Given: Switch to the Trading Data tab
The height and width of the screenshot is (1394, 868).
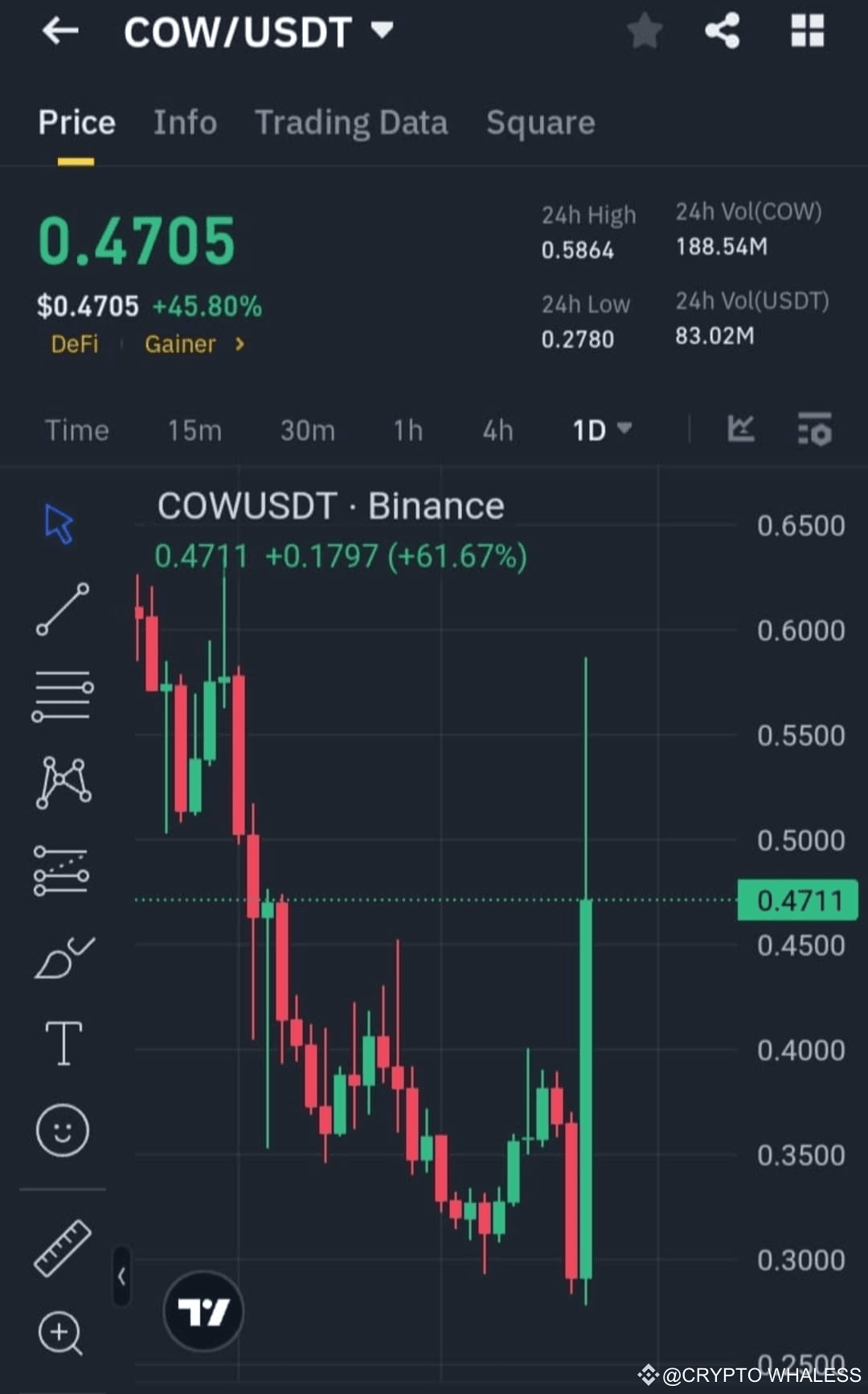Looking at the screenshot, I should [351, 123].
